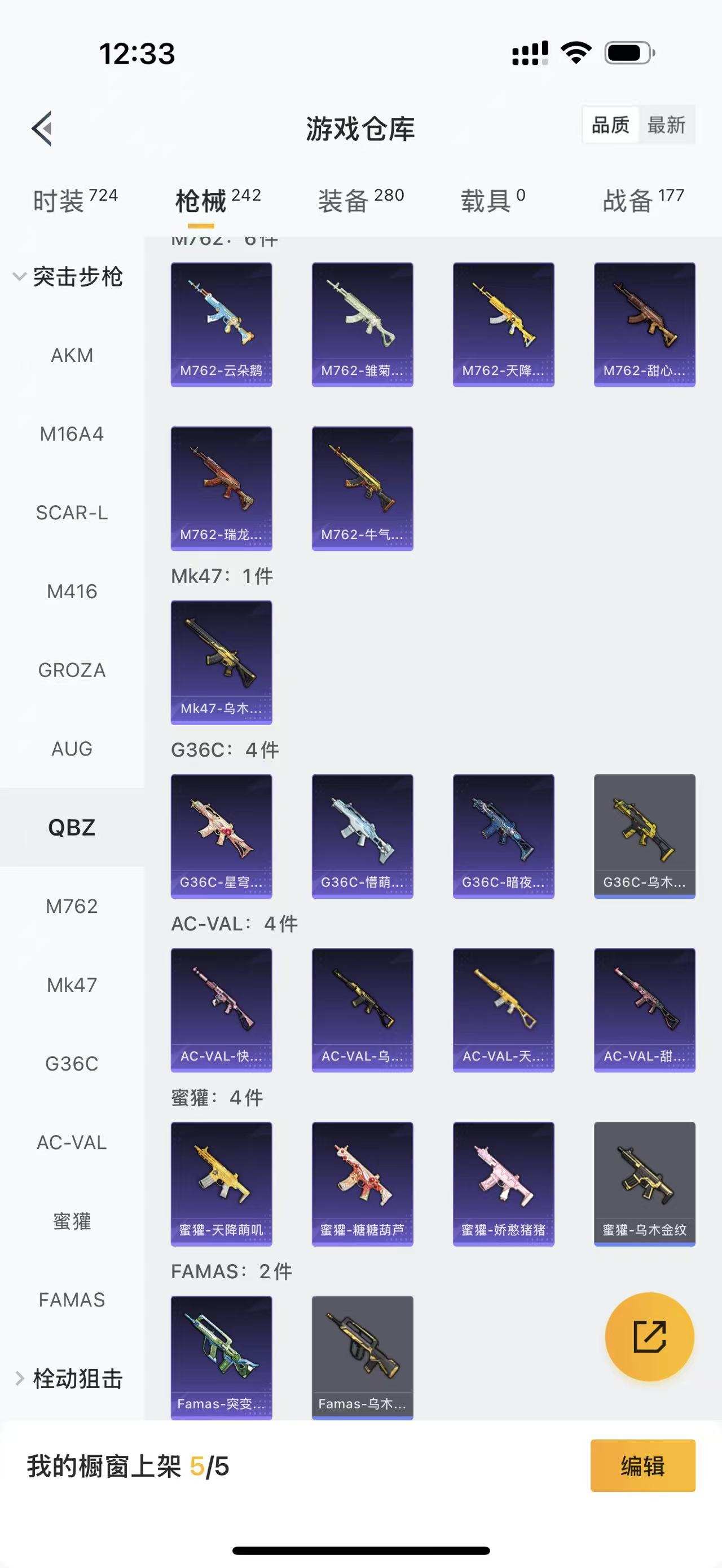Switch to the 时装 tab
Image resolution: width=722 pixels, height=1568 pixels.
[74, 200]
